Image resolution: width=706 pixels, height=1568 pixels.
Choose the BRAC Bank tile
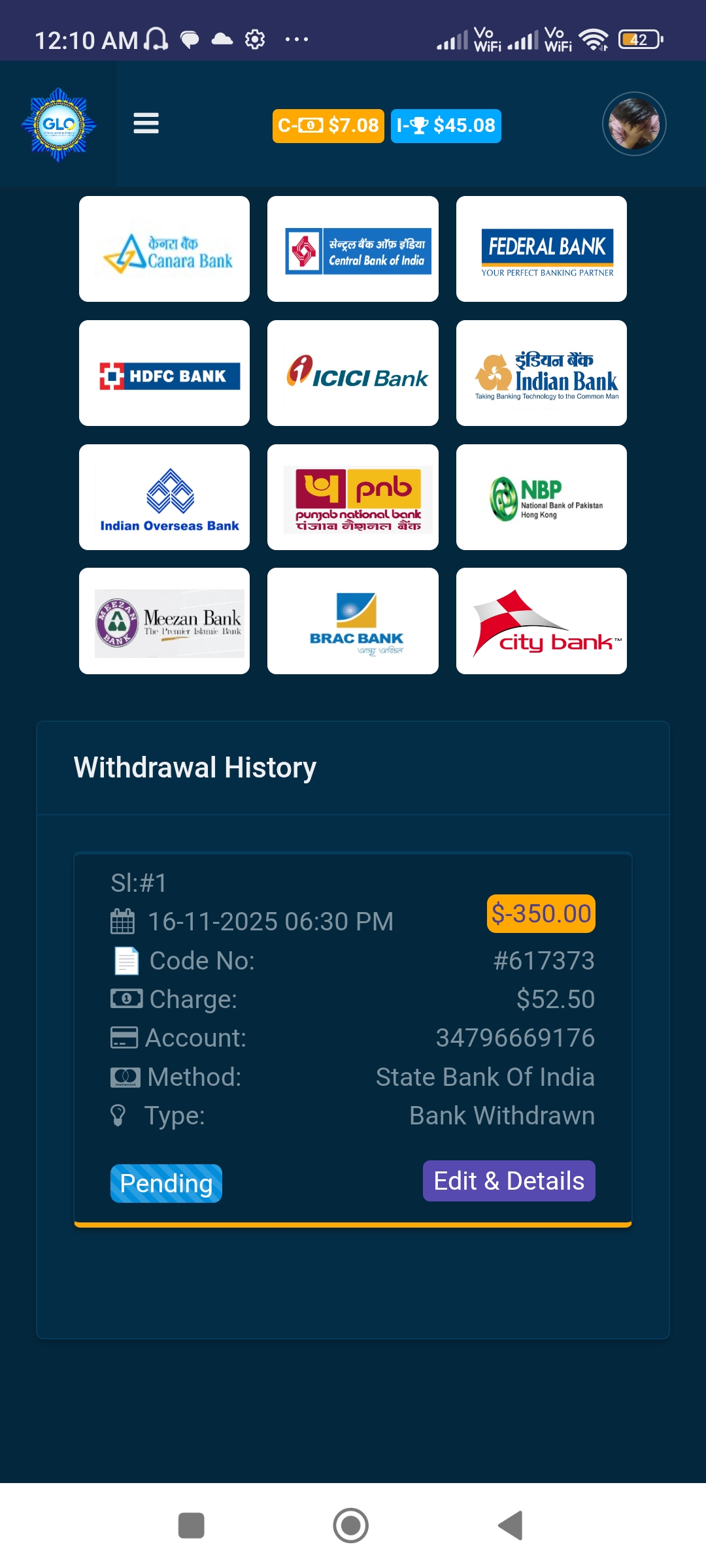coord(353,621)
